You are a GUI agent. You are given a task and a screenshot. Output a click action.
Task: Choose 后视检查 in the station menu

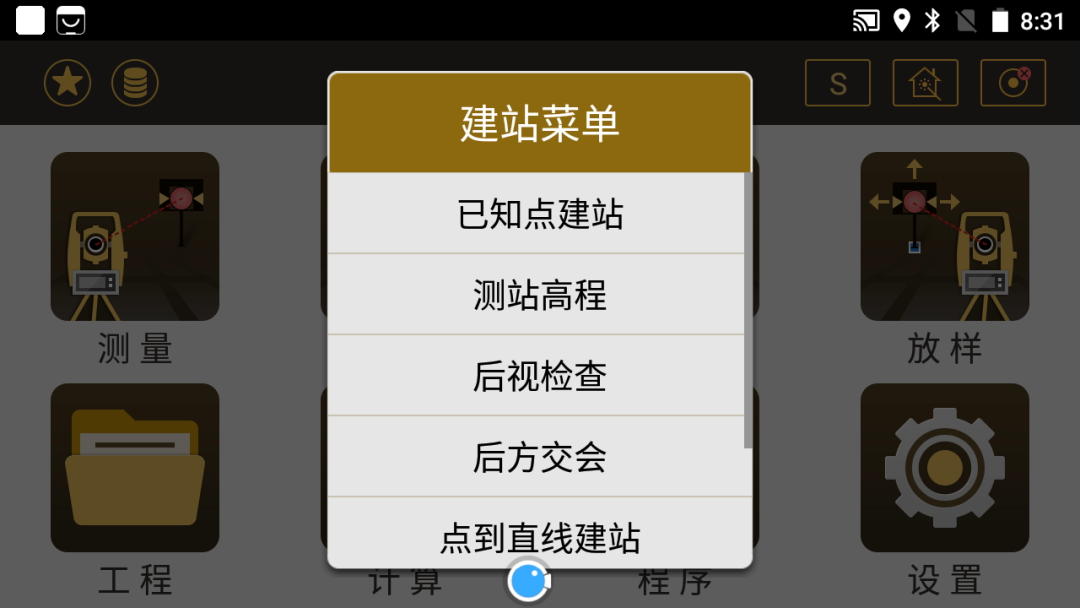point(540,376)
